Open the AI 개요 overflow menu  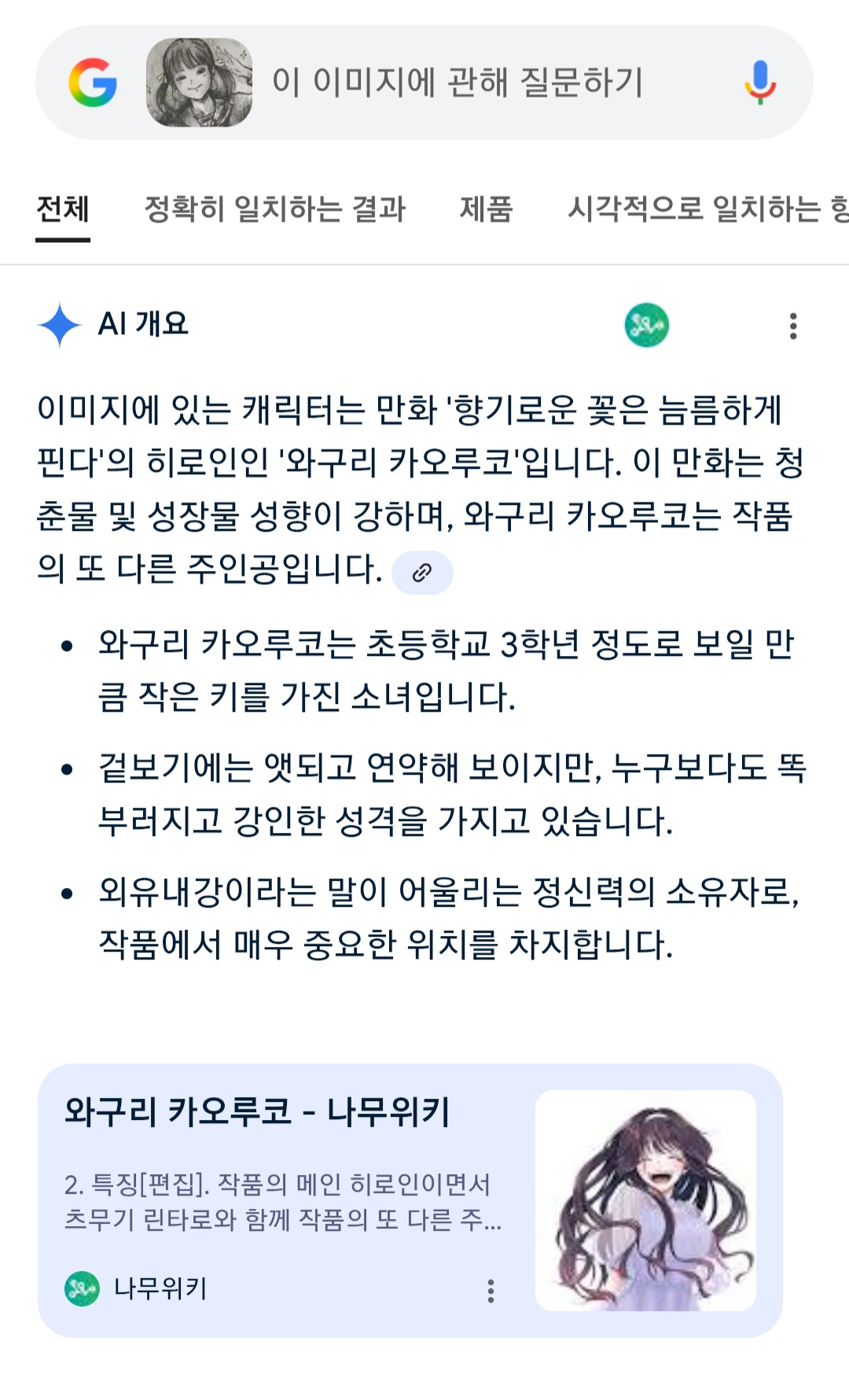[x=793, y=326]
